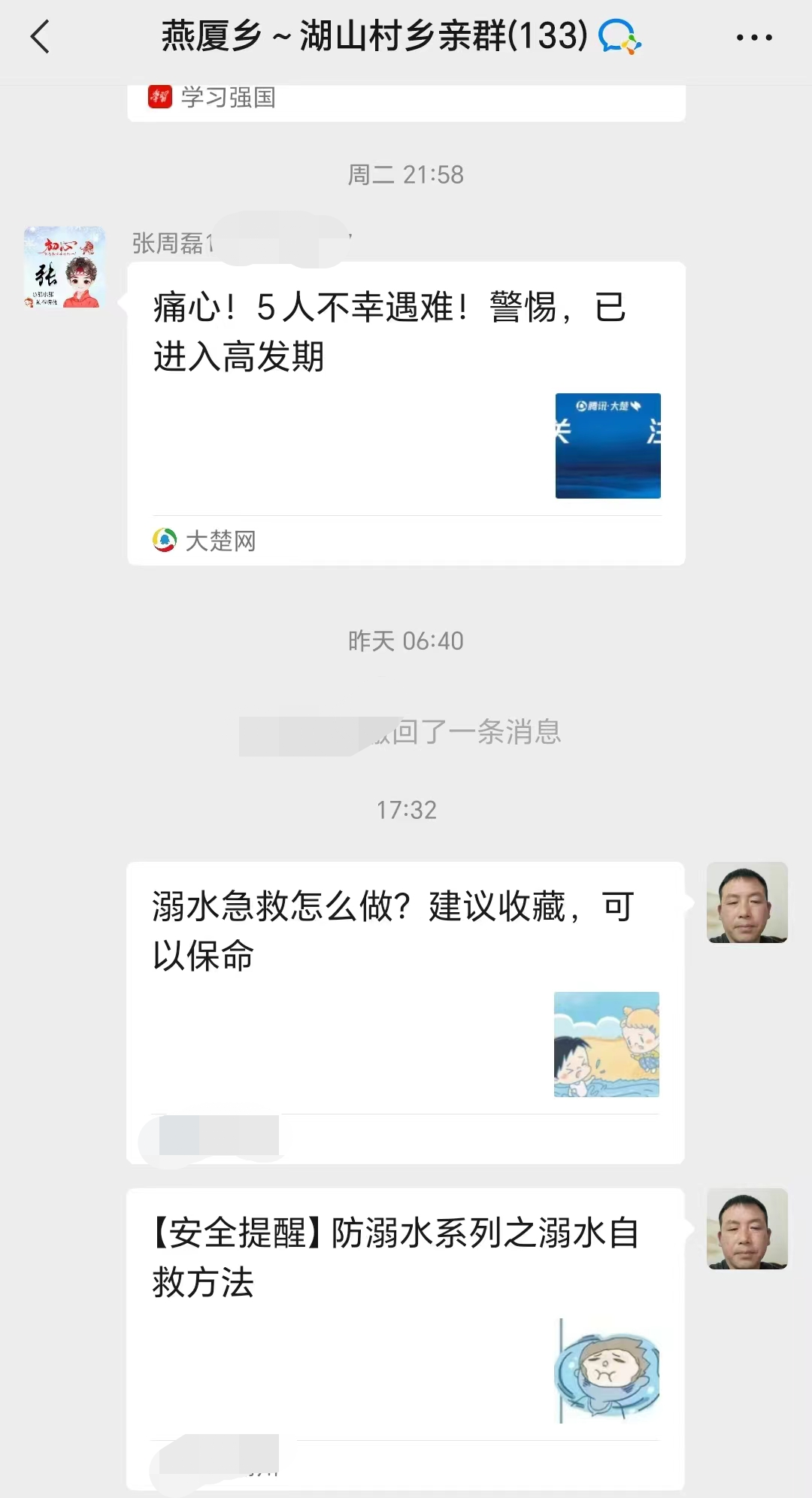Go back from the group chat
This screenshot has height=1498, width=812.
pos(40,37)
